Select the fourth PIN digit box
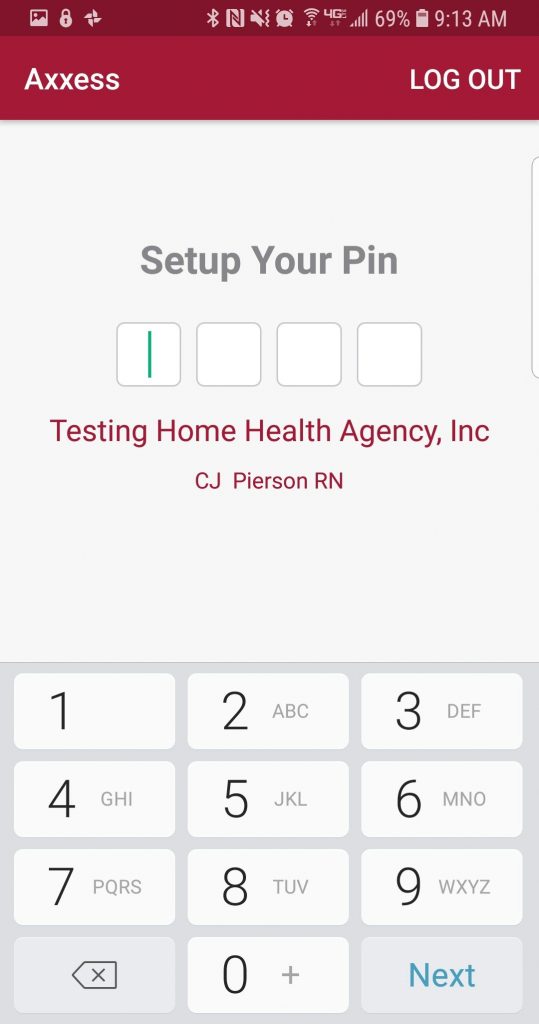The width and height of the screenshot is (539, 1024). click(389, 354)
